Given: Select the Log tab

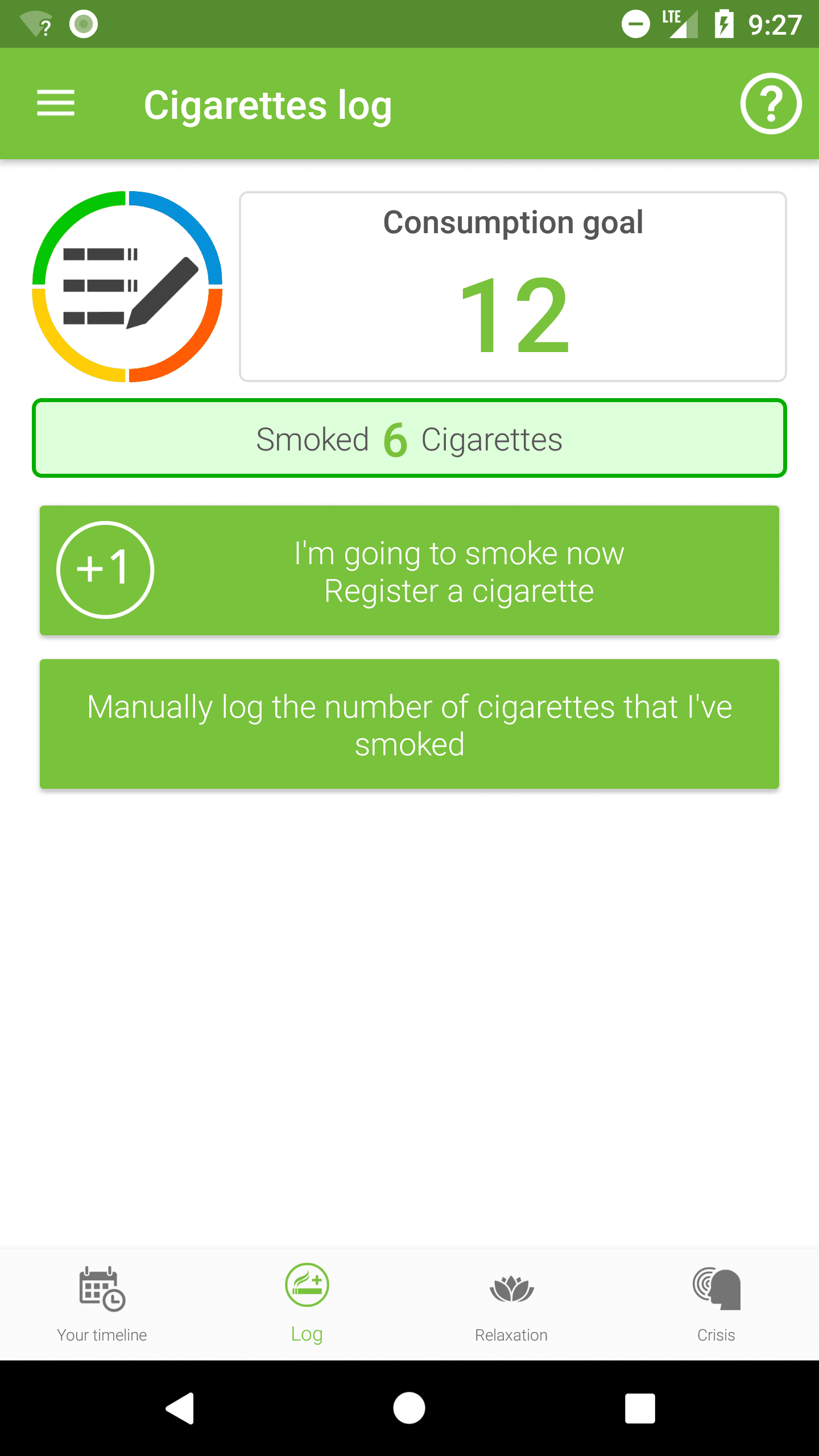Looking at the screenshot, I should point(307,1304).
